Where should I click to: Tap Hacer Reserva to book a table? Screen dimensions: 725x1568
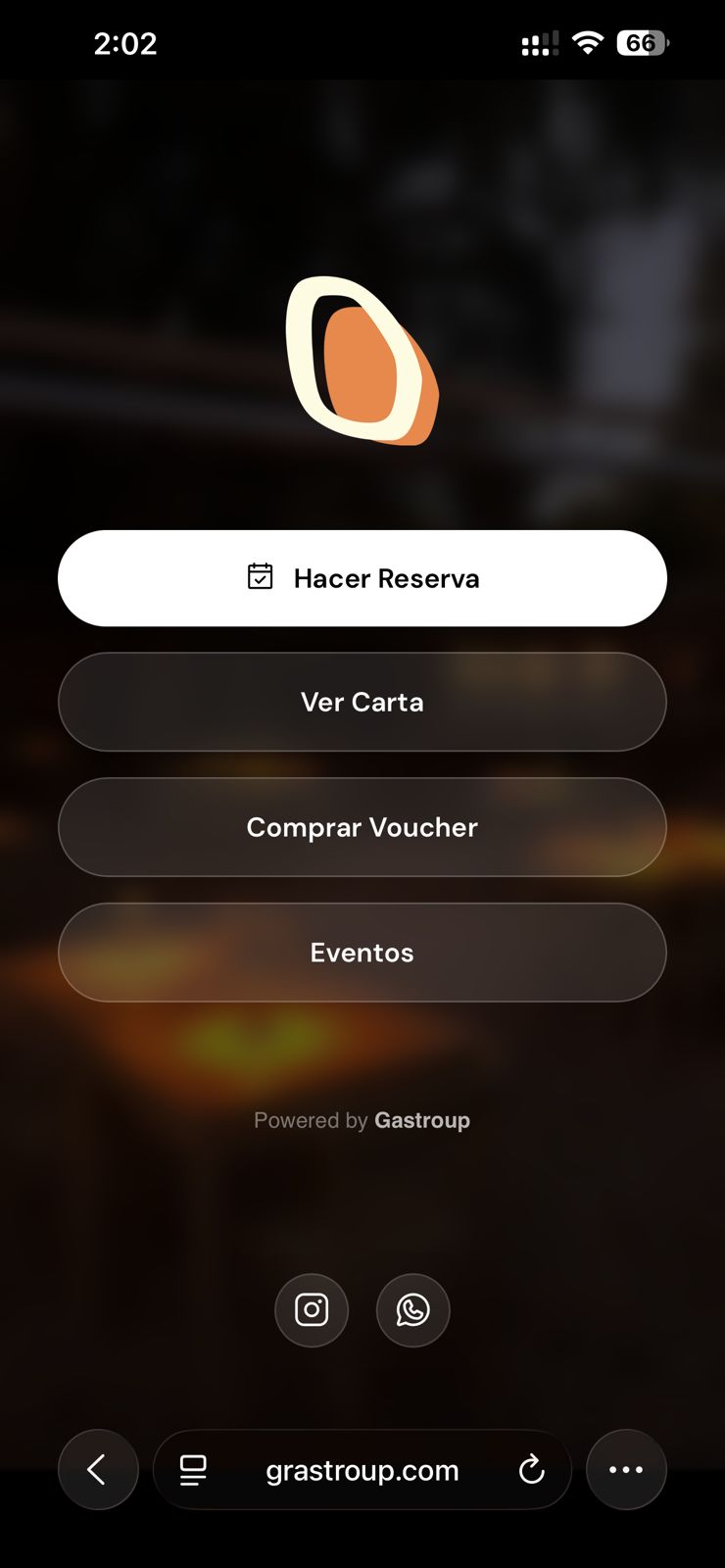362,577
